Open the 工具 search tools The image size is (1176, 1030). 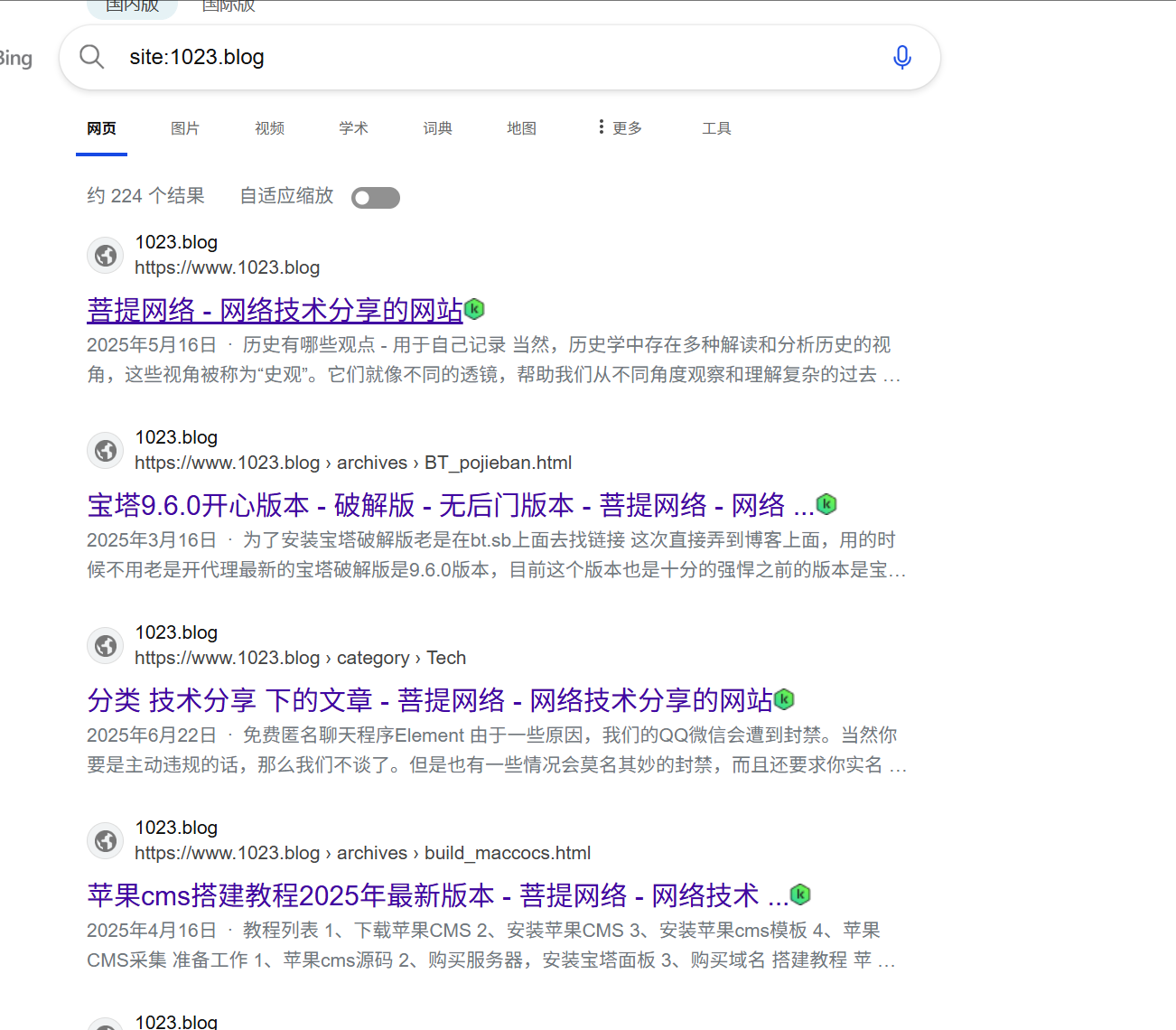pyautogui.click(x=716, y=128)
